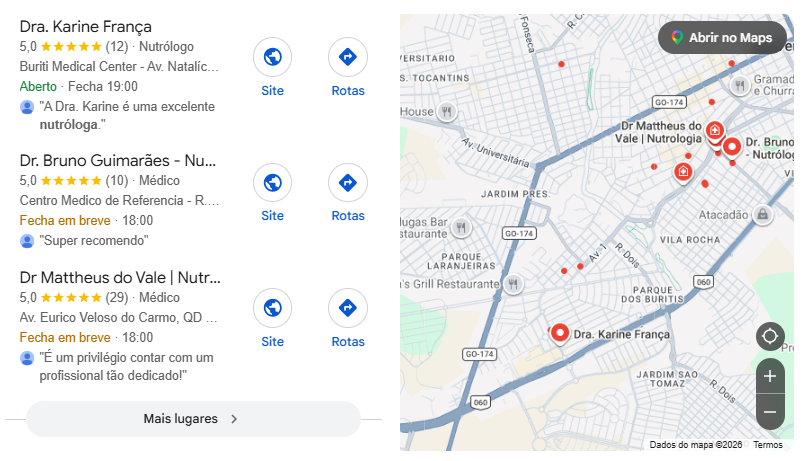
Task: Tap Abrir no Maps button
Action: [x=722, y=38]
